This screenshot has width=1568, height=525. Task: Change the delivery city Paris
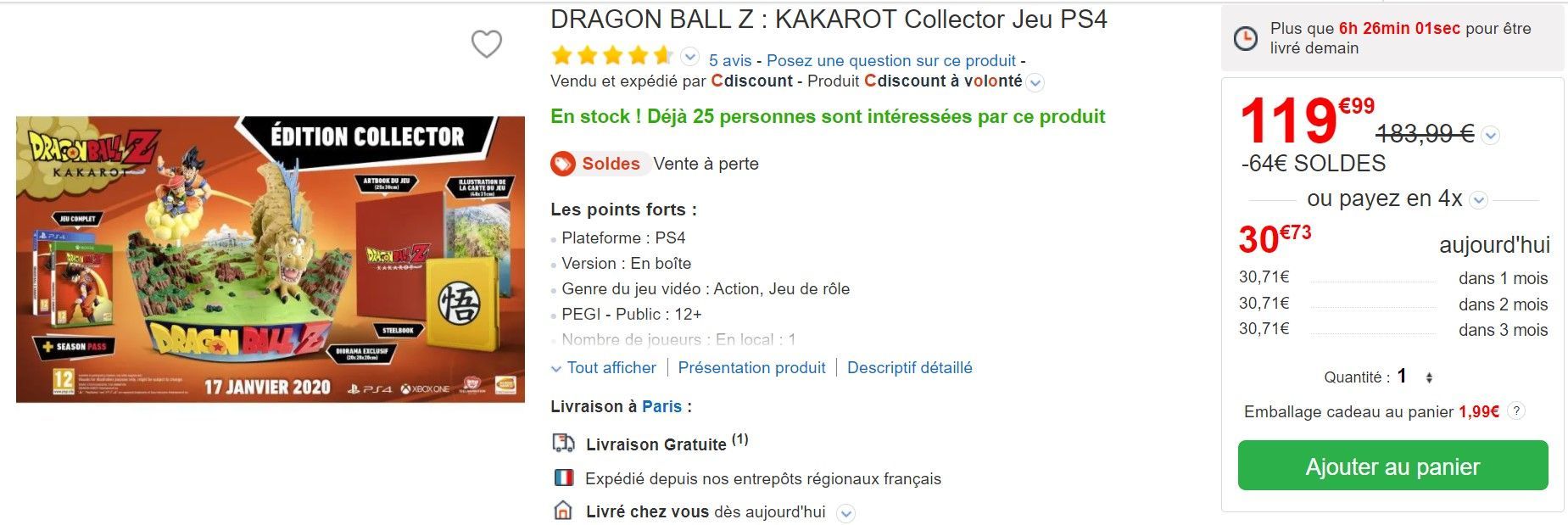pos(661,406)
